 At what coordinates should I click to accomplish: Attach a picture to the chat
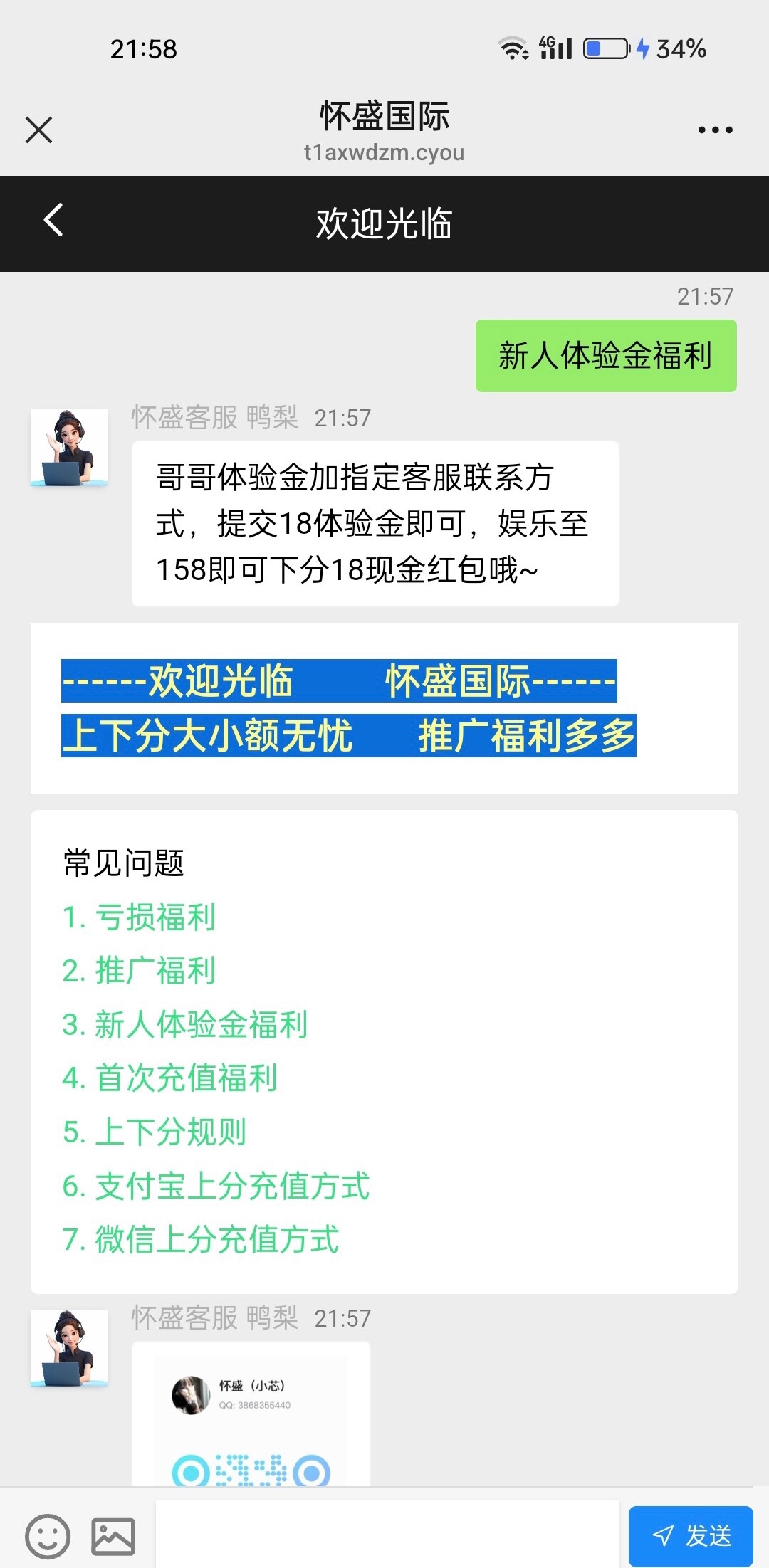coord(113,1535)
